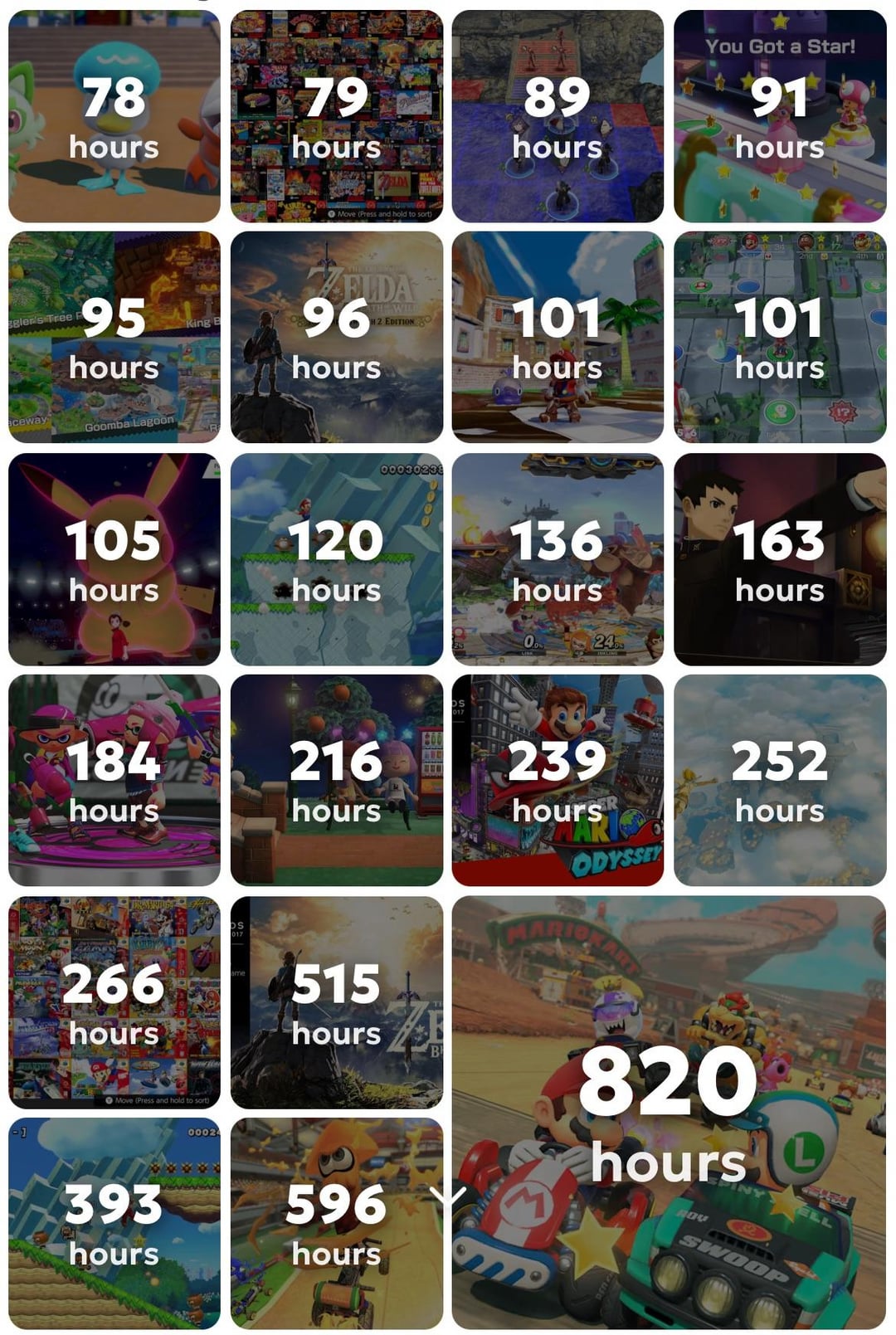Open the 79 hours game collection tile

point(336,116)
